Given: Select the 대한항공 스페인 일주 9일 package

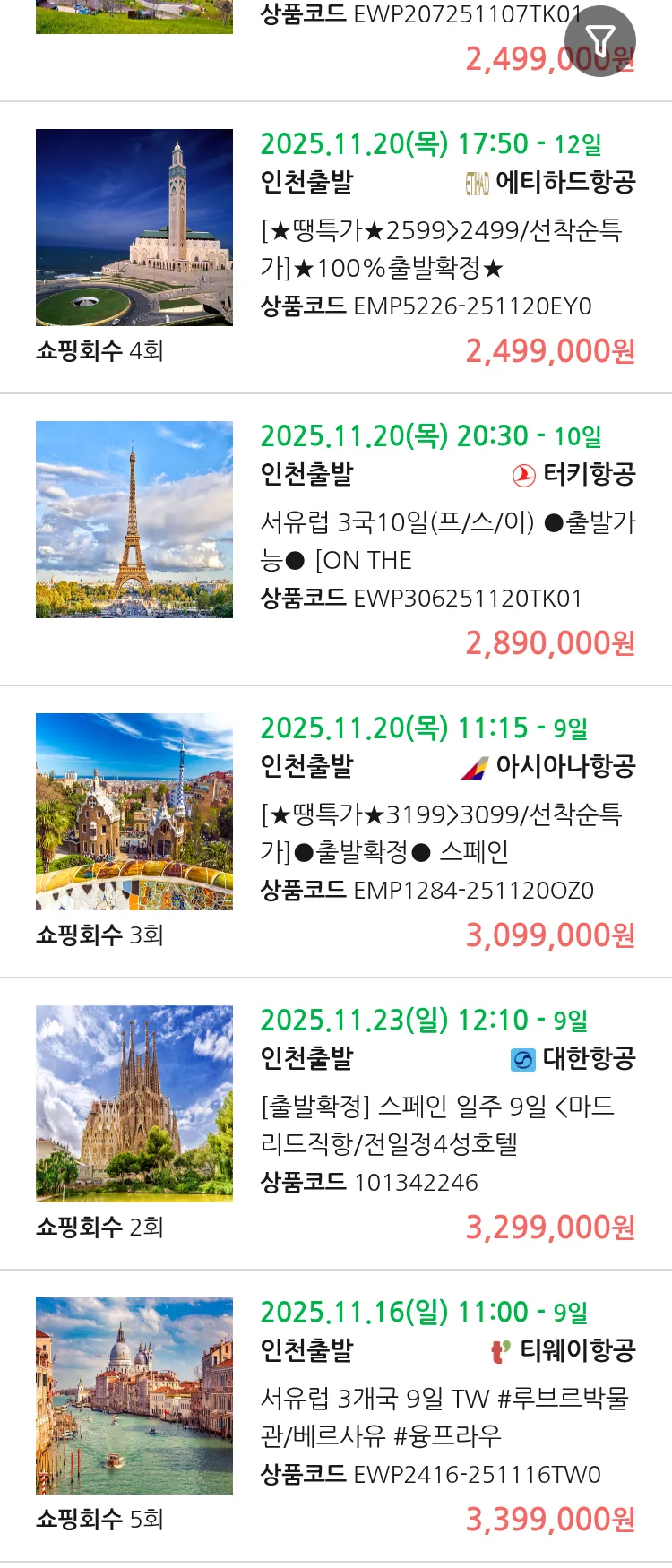Looking at the screenshot, I should pyautogui.click(x=437, y=1125).
